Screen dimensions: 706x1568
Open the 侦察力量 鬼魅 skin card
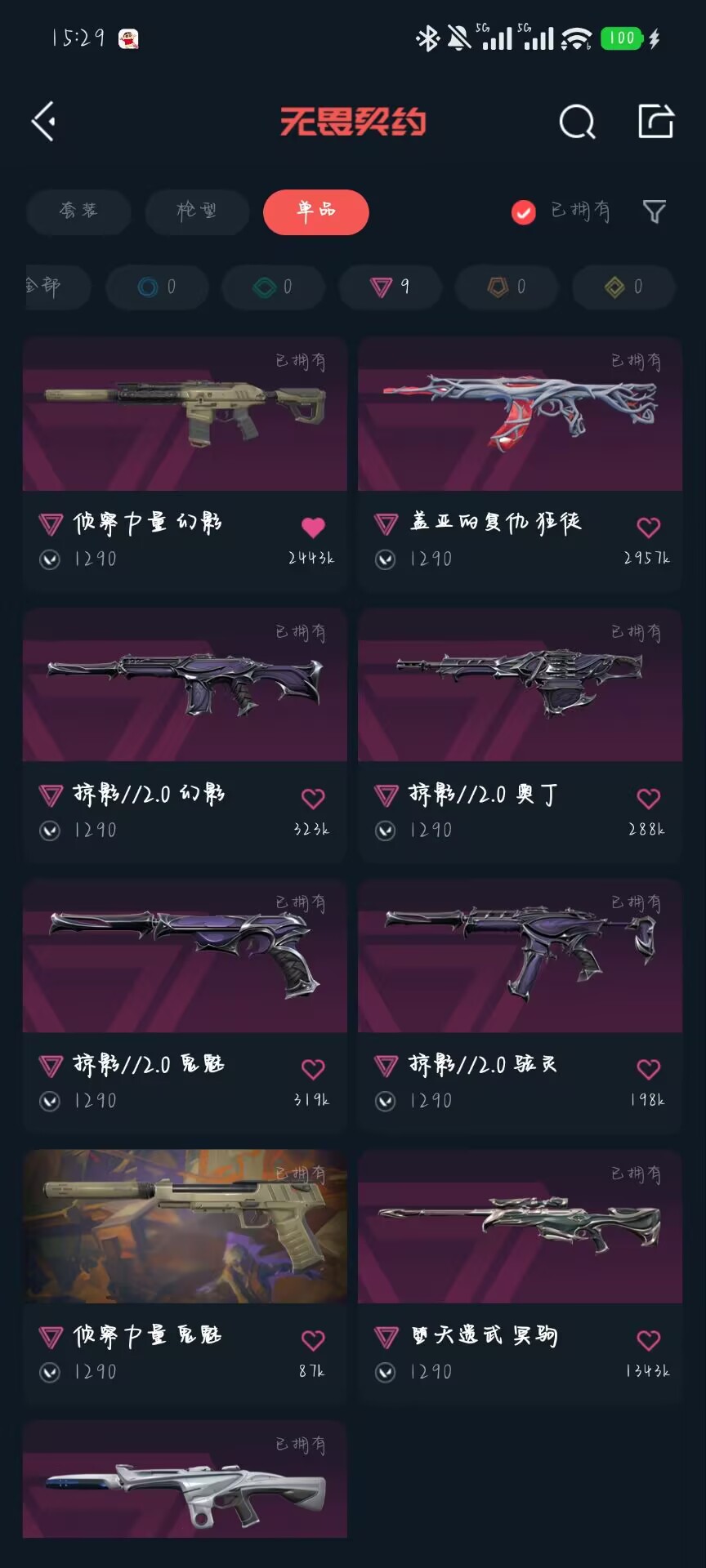185,1276
